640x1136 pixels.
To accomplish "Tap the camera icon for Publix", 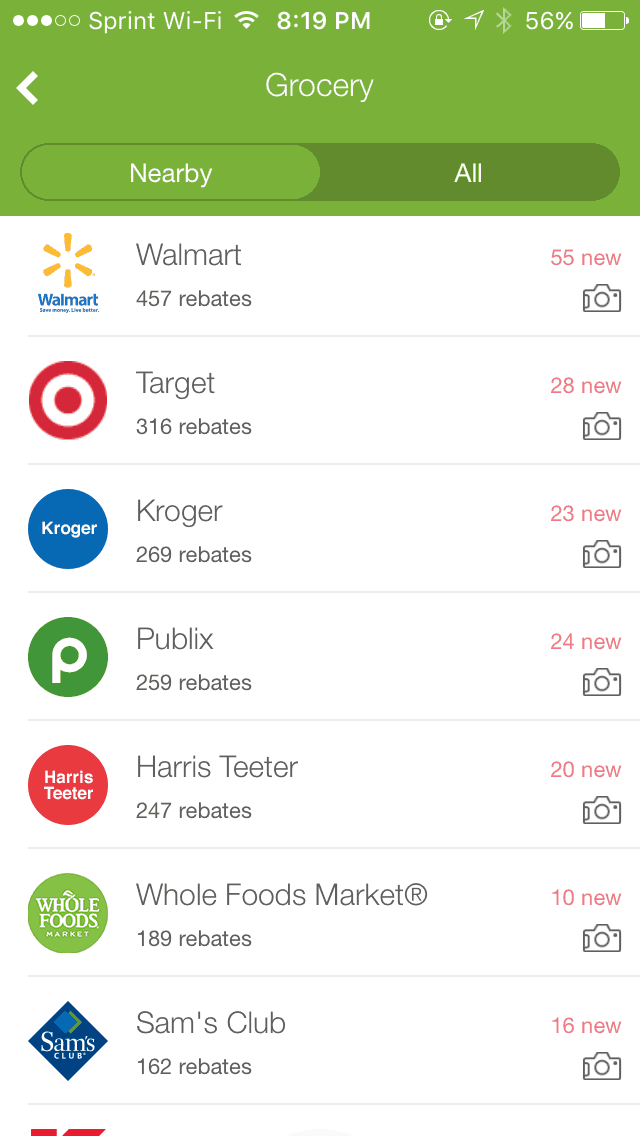I will pyautogui.click(x=602, y=682).
